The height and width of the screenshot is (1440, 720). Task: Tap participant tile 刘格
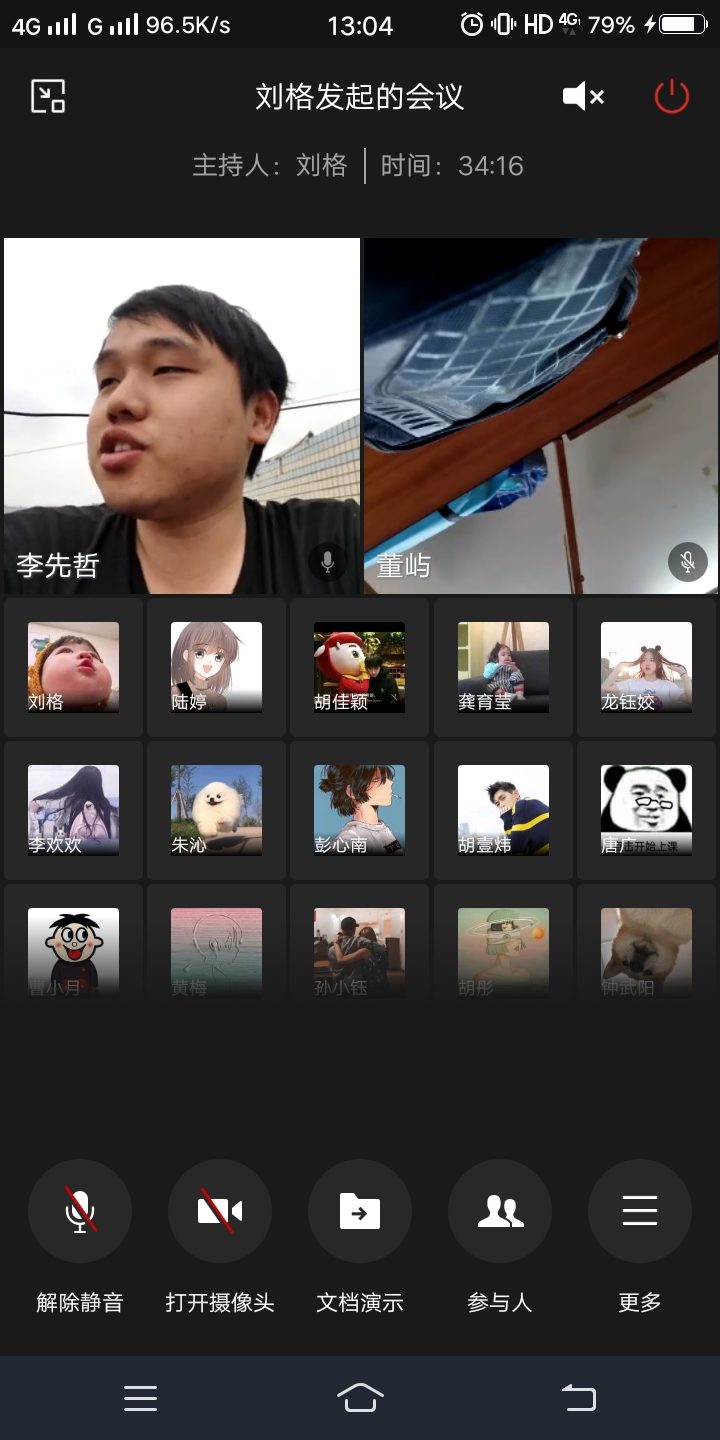[x=73, y=667]
